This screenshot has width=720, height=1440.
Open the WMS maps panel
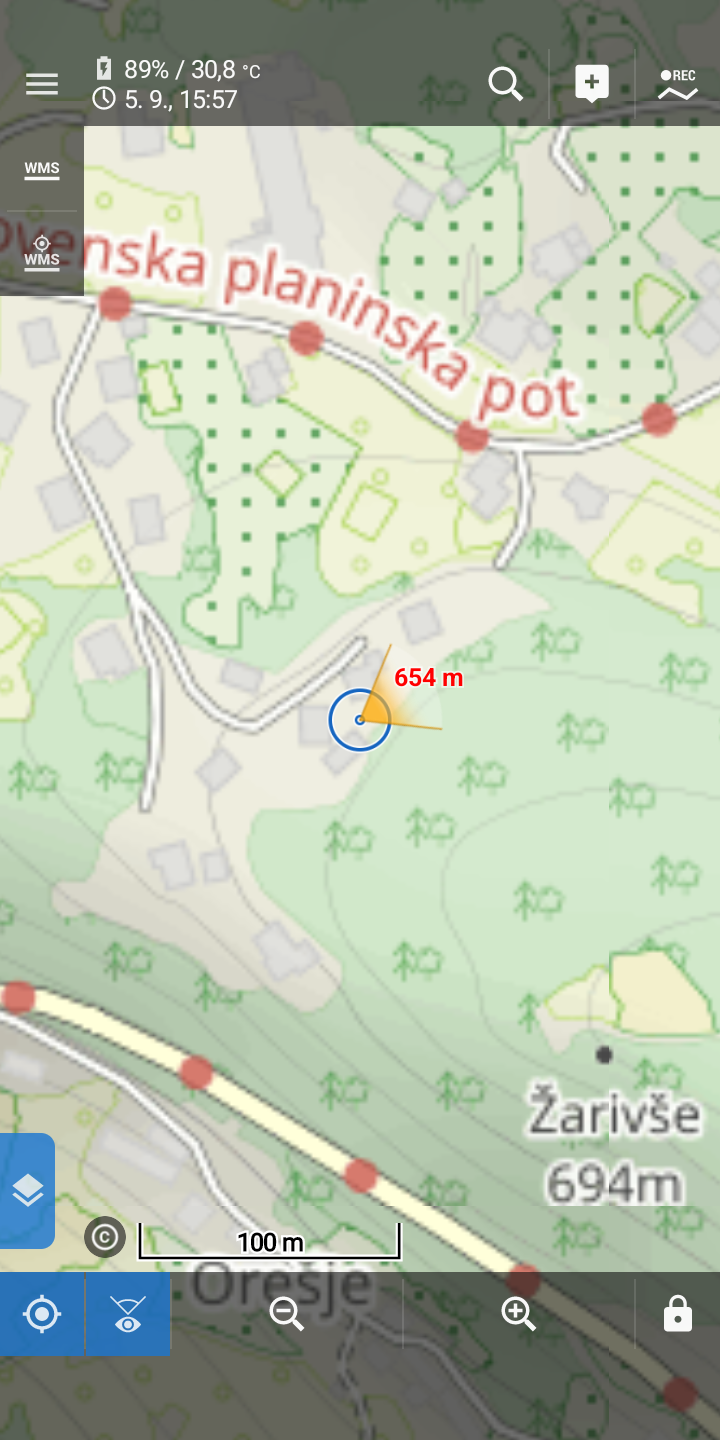(42, 169)
